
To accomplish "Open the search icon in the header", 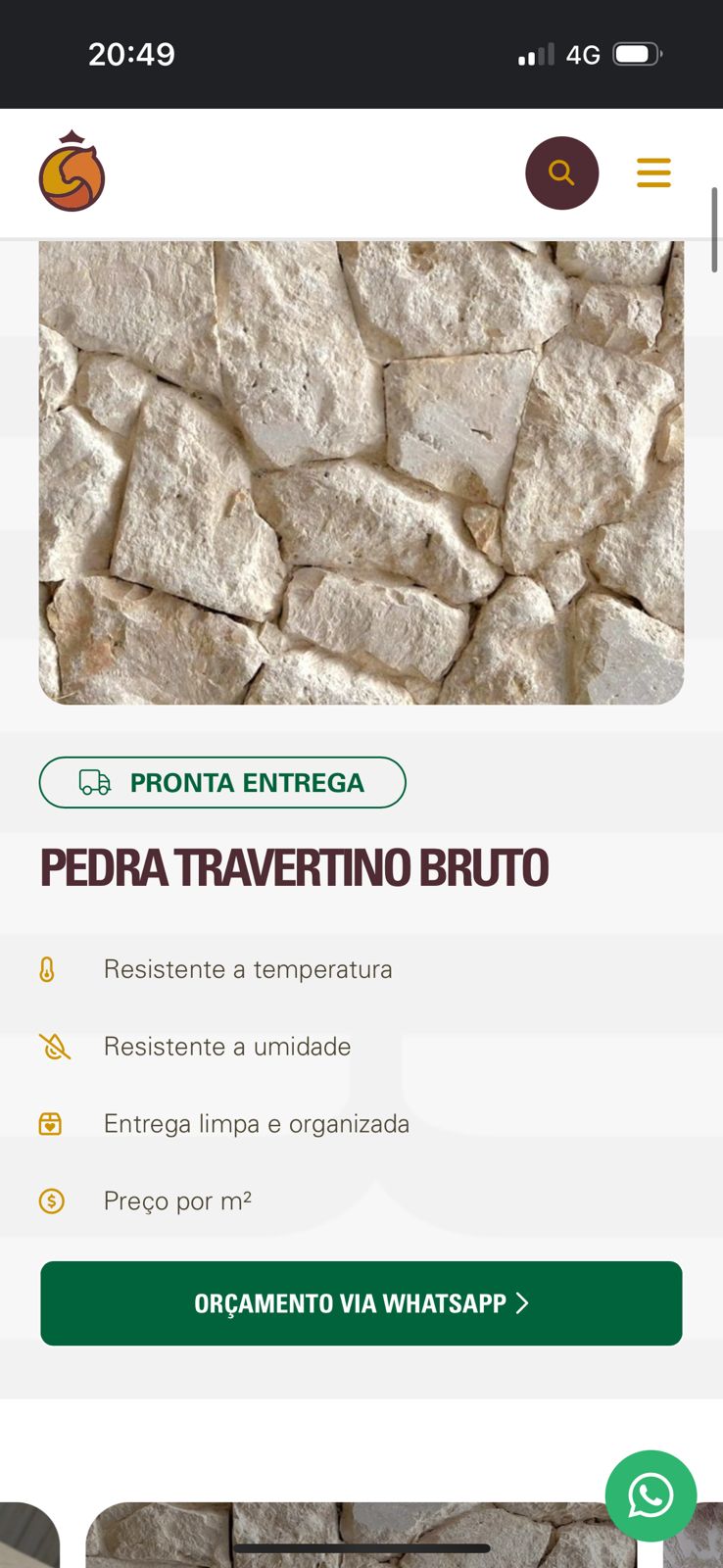I will (561, 172).
